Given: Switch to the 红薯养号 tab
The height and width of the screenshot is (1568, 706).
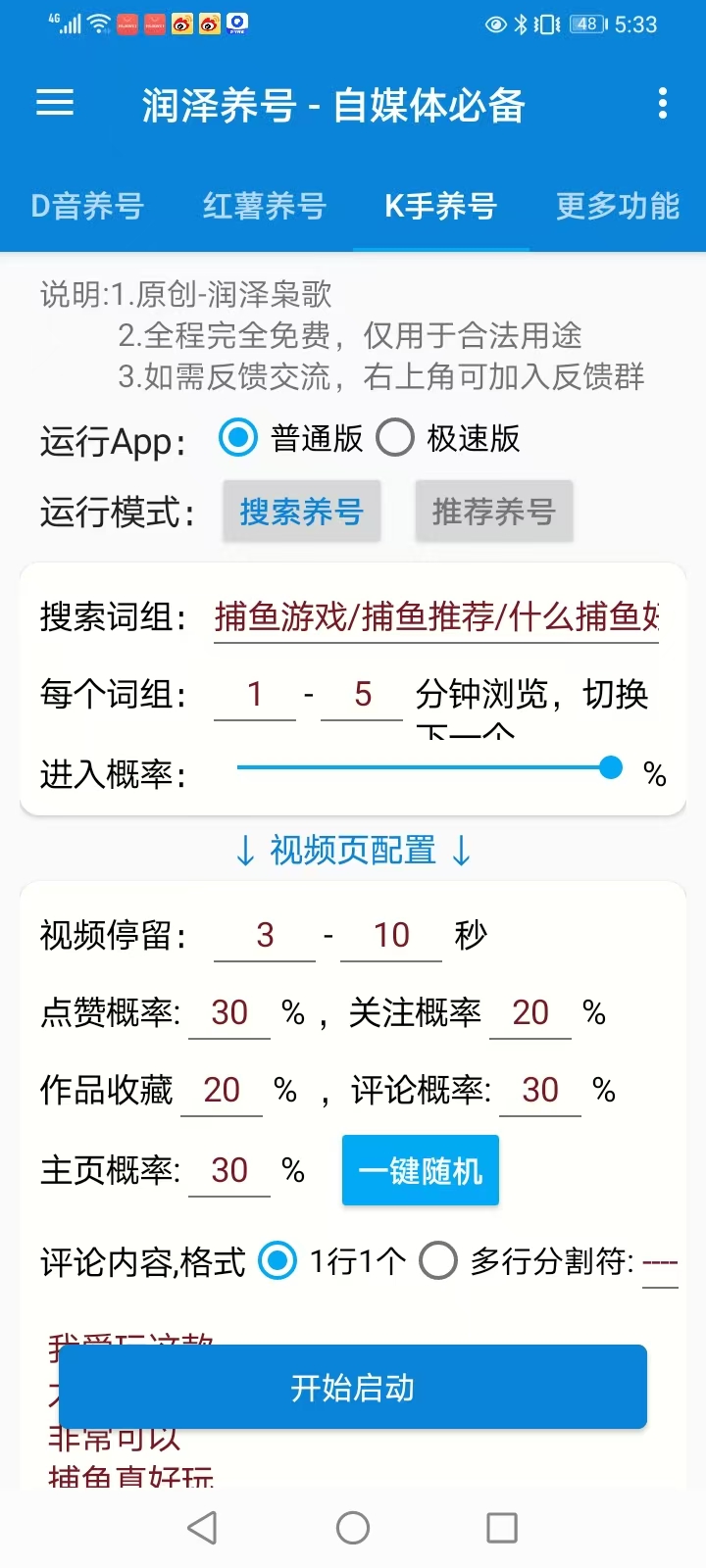Looking at the screenshot, I should [x=264, y=206].
